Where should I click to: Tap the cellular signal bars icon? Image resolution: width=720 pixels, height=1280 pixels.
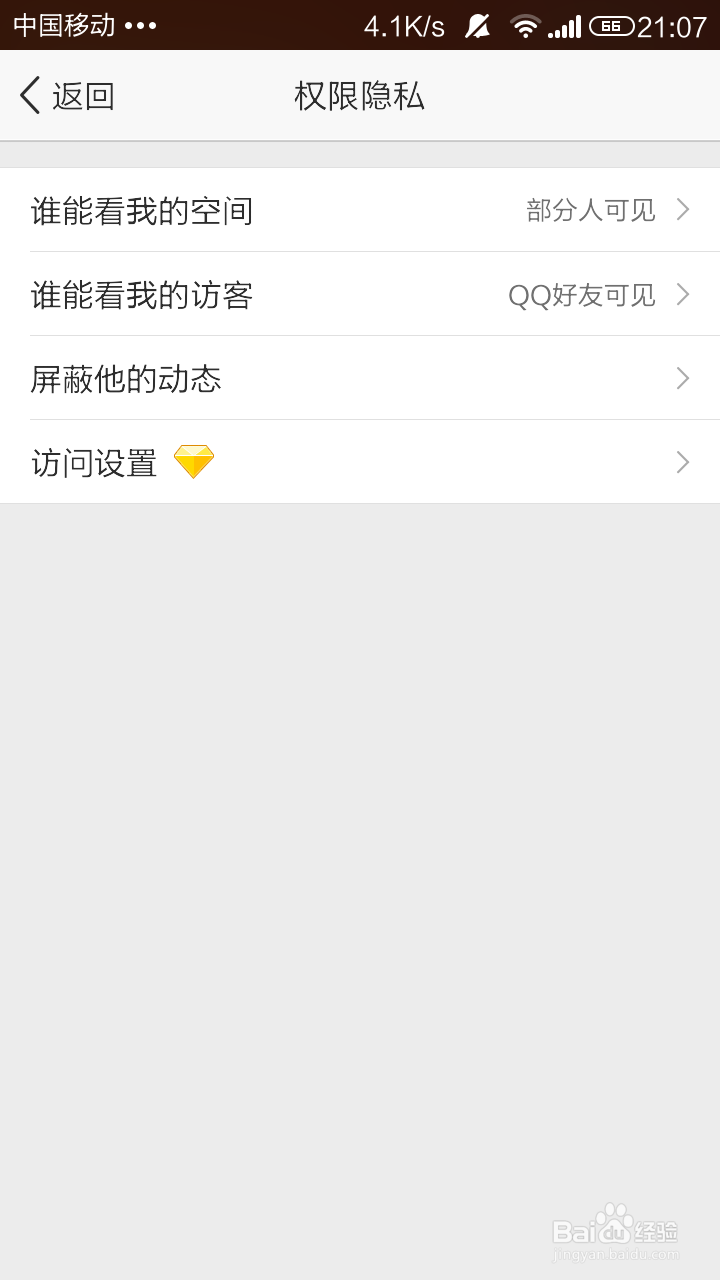pos(565,25)
